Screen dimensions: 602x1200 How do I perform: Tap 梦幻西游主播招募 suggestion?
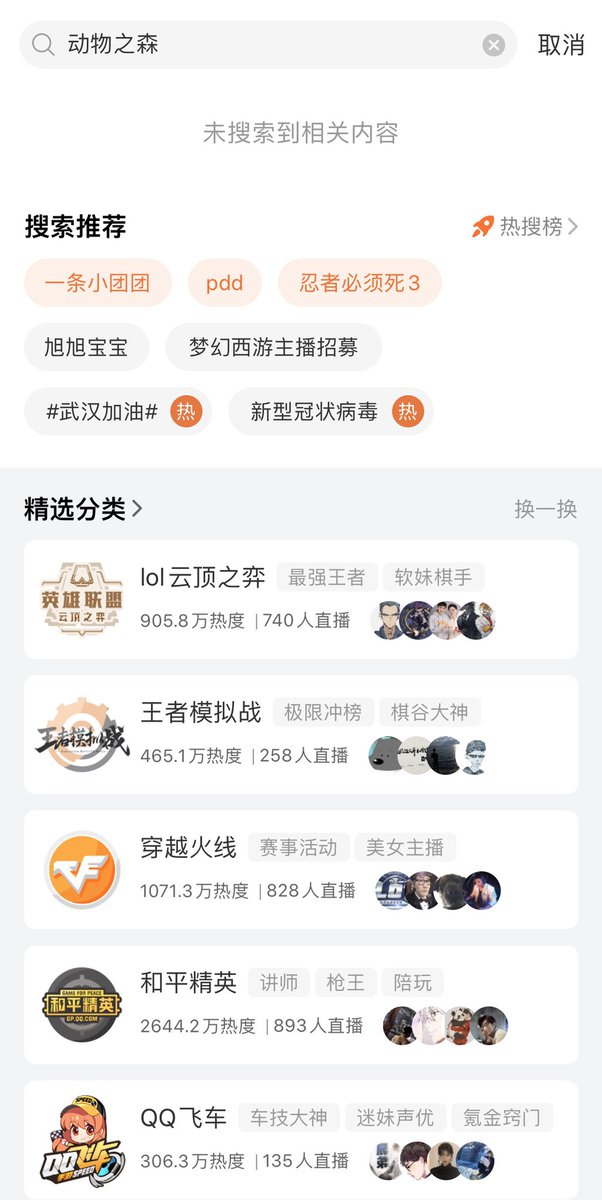coord(273,347)
